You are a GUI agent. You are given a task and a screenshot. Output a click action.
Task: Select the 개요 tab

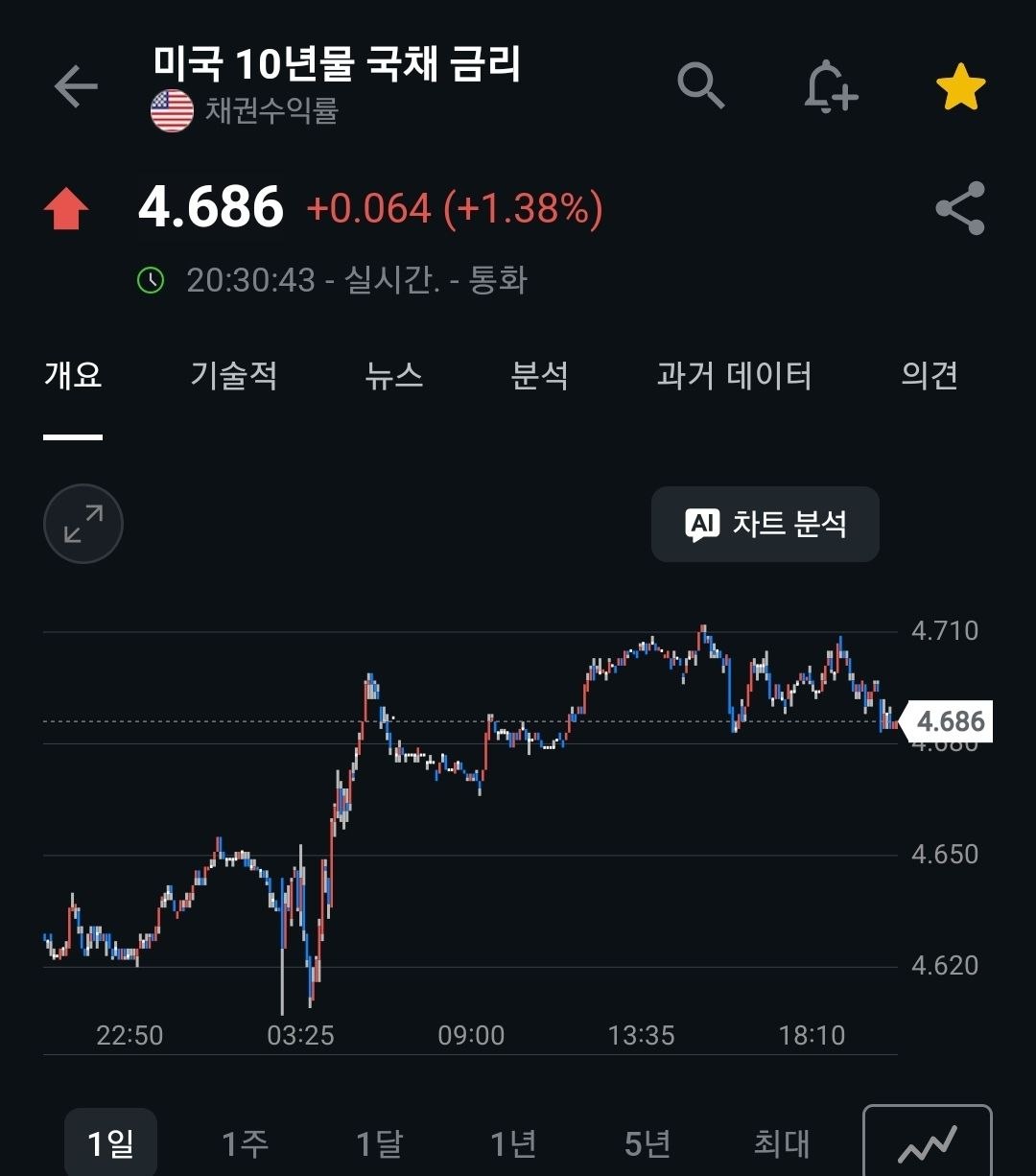(73, 375)
